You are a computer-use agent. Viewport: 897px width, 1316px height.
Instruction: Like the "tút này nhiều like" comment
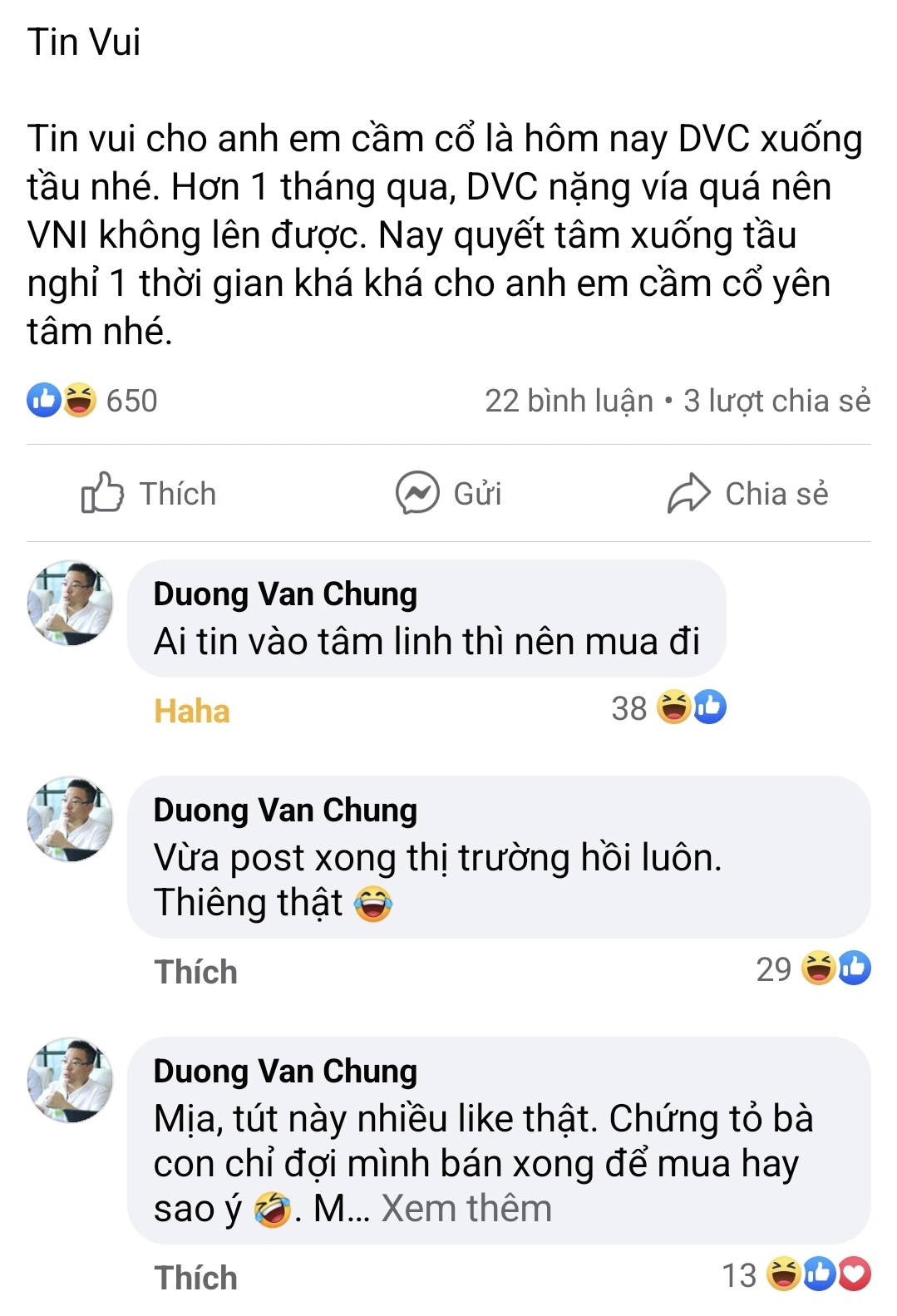(x=196, y=1278)
